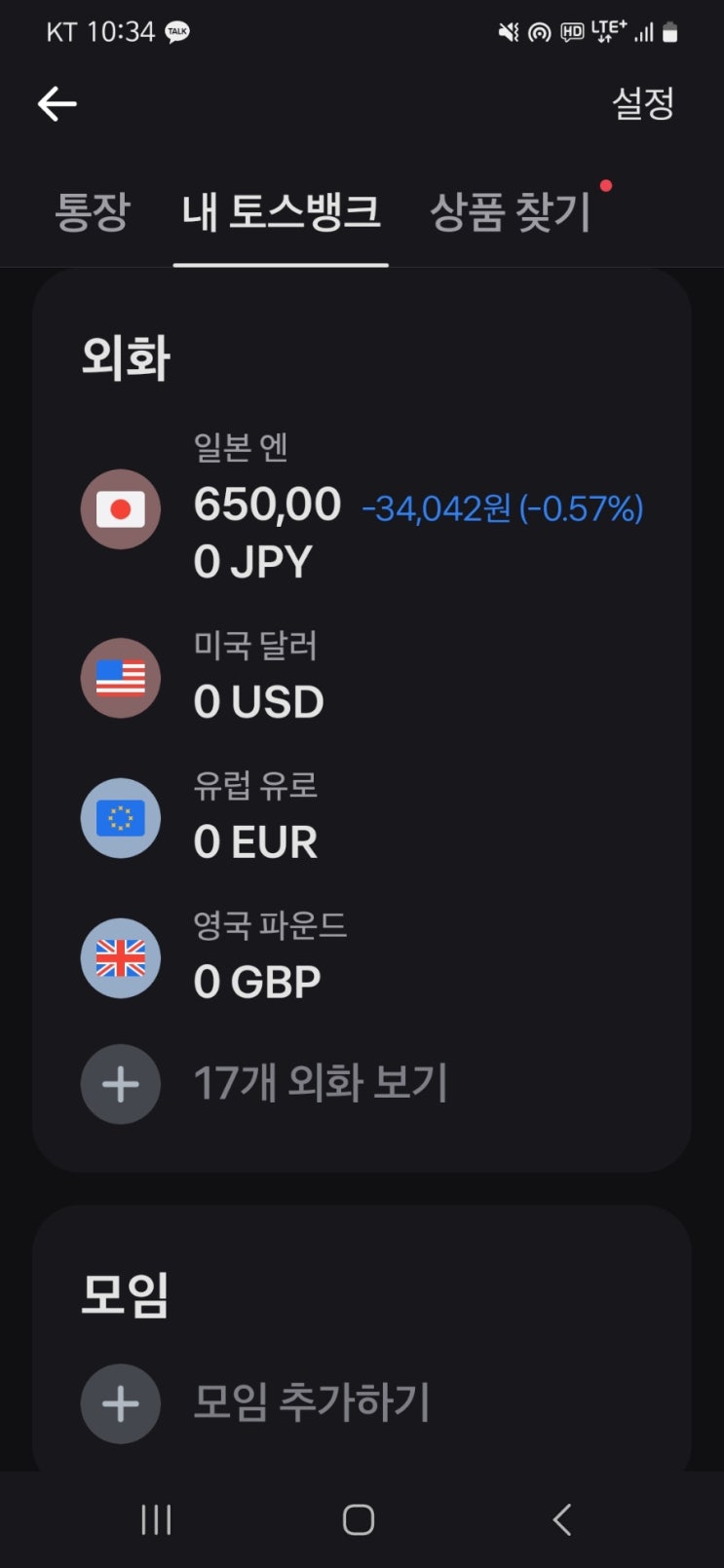Open the 유럽 유로 EUR account
Image resolution: width=724 pixels, height=1568 pixels.
click(x=361, y=818)
